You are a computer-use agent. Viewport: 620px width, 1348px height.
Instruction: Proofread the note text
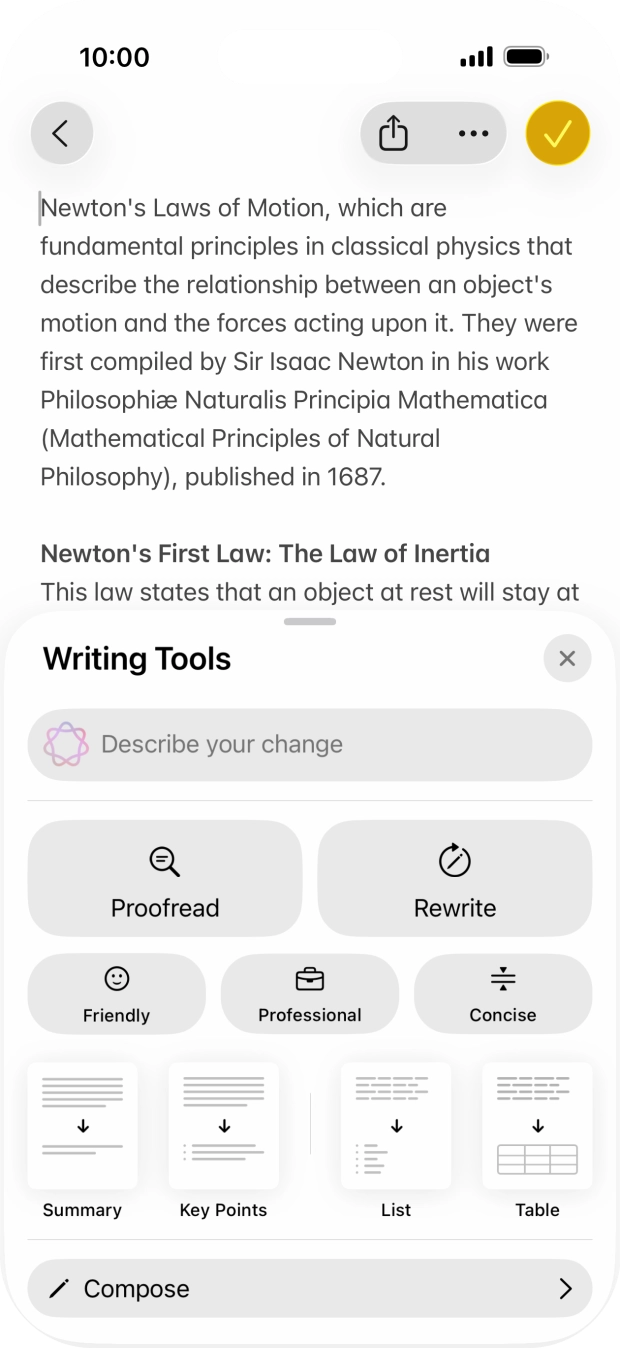pyautogui.click(x=165, y=878)
